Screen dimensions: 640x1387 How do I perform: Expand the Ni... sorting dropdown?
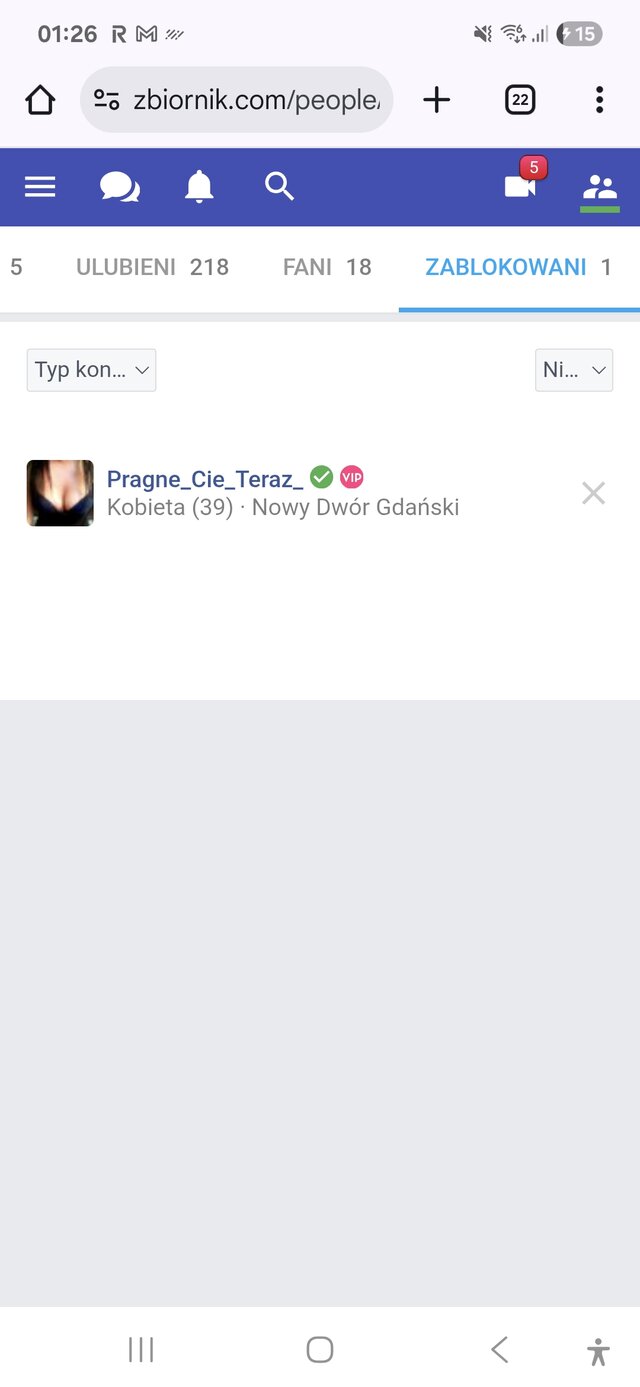pos(574,370)
